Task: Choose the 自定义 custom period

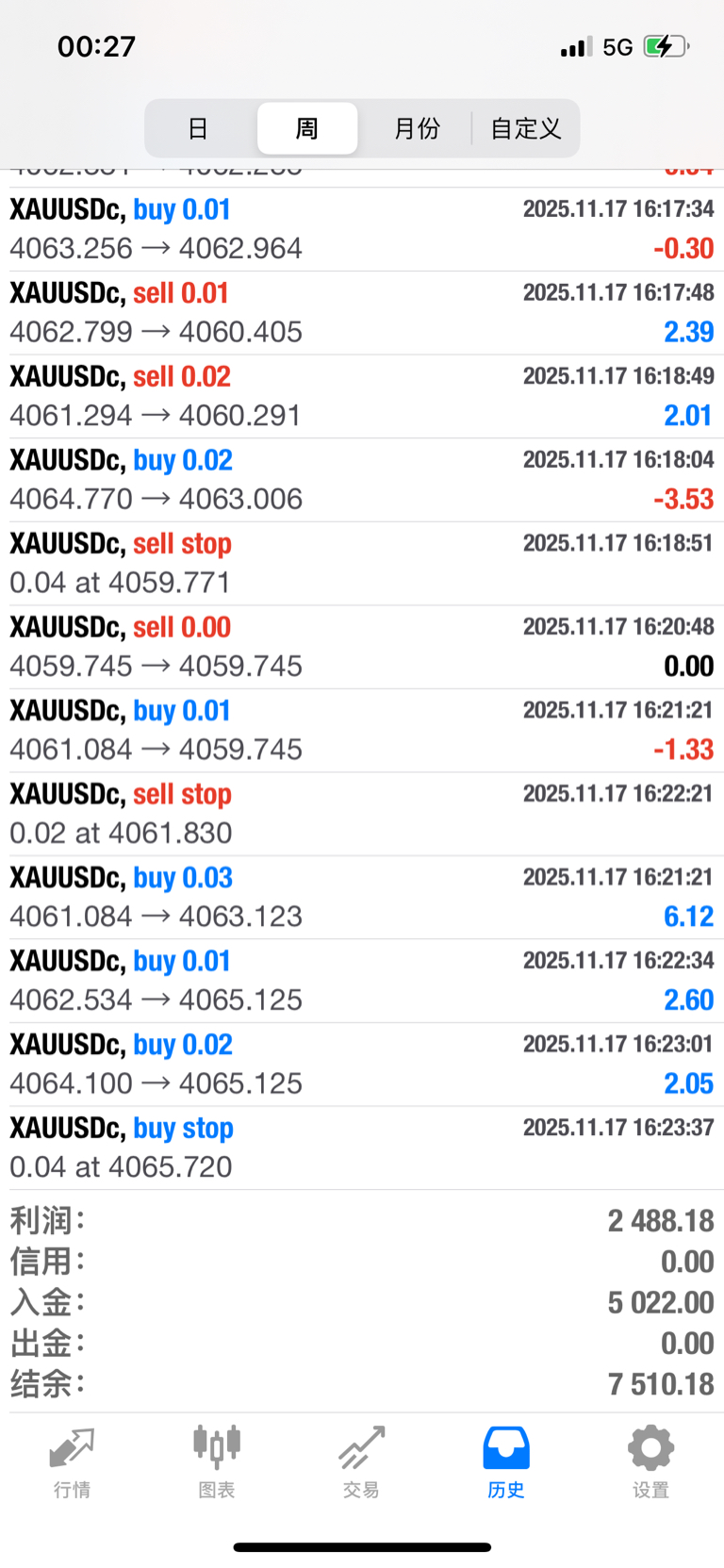Action: 526,128
